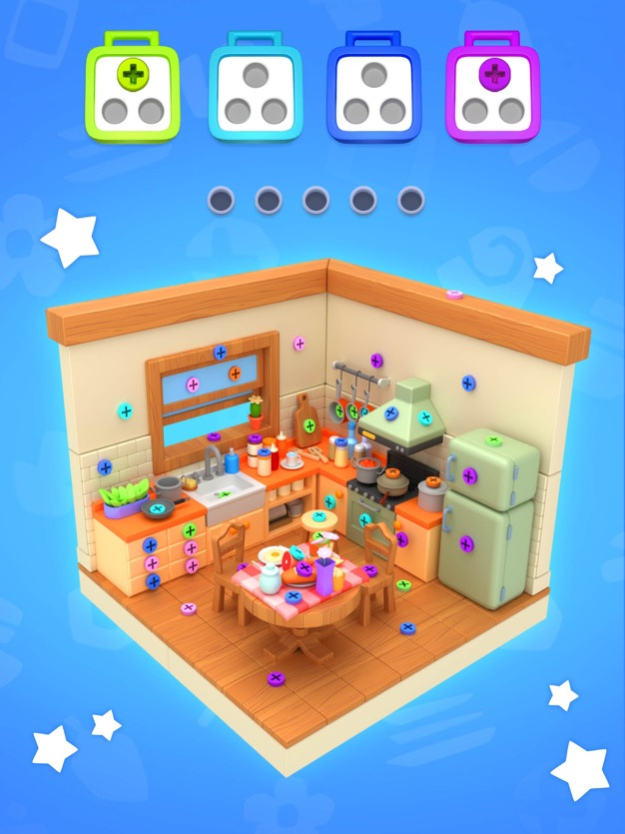
Task: Tap the cyan screw on the wall left of the window
Action: tap(126, 410)
